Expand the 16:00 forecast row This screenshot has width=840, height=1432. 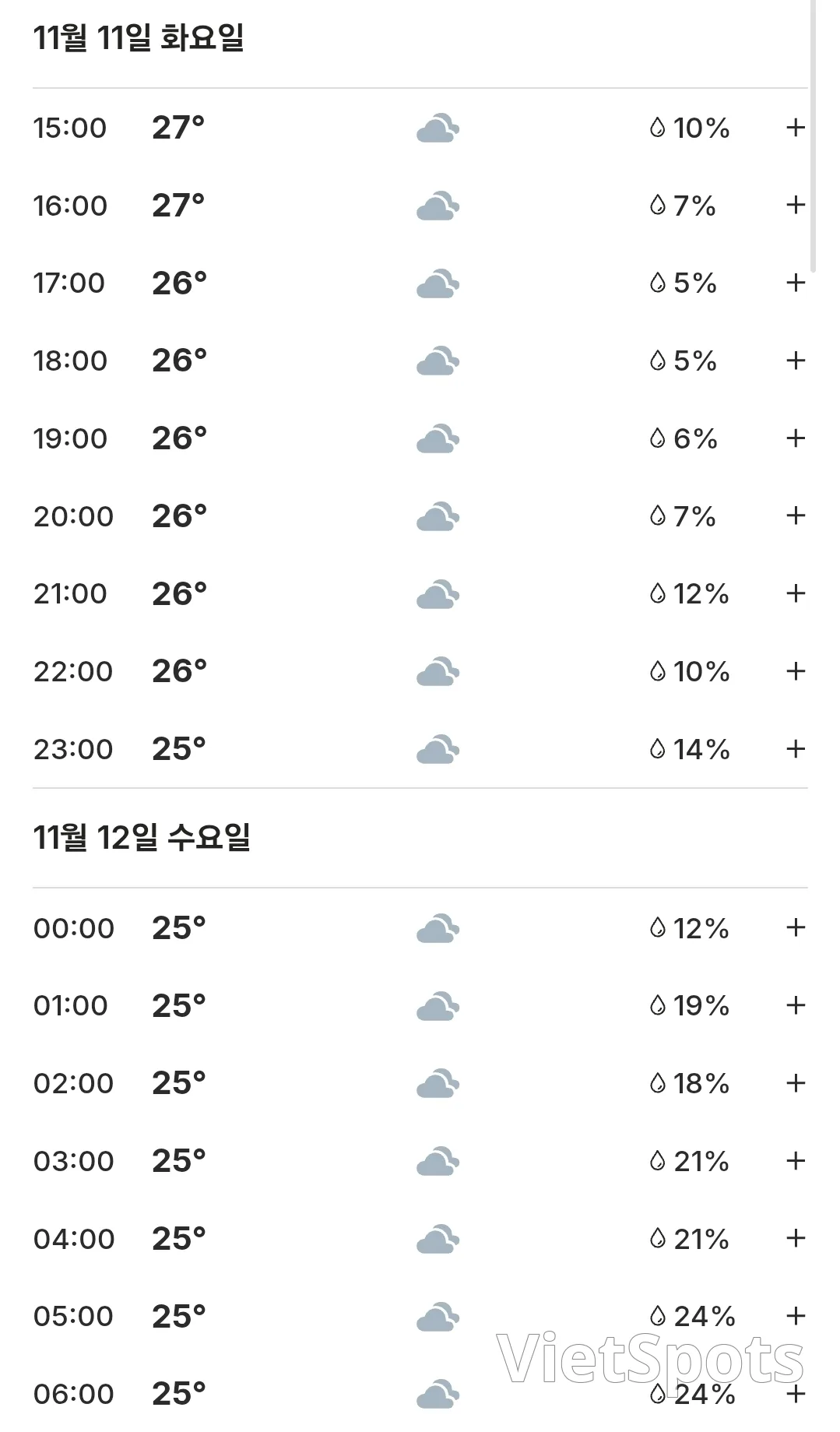click(795, 206)
